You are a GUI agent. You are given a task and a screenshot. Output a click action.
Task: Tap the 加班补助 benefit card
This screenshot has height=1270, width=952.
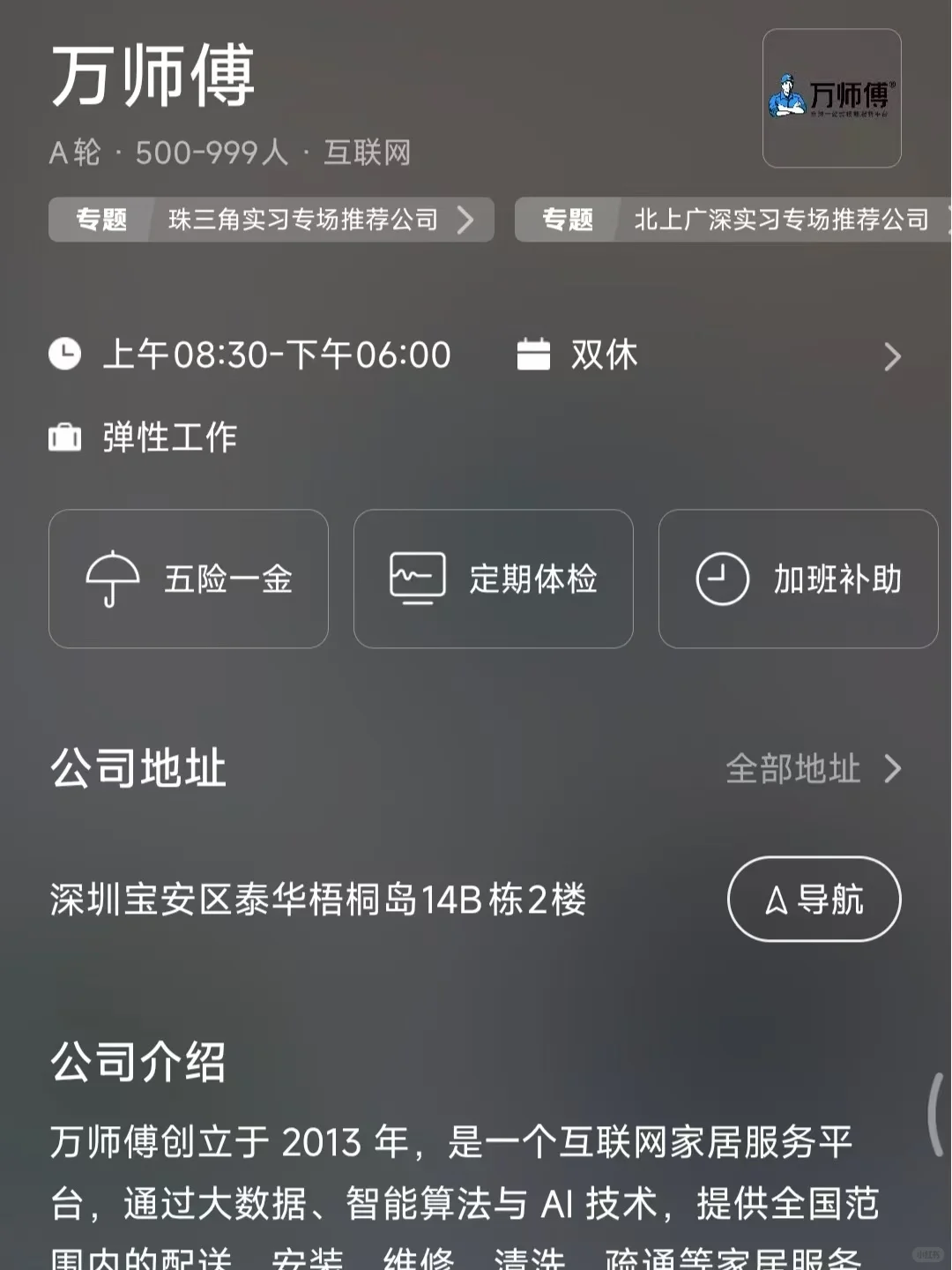[x=799, y=579]
